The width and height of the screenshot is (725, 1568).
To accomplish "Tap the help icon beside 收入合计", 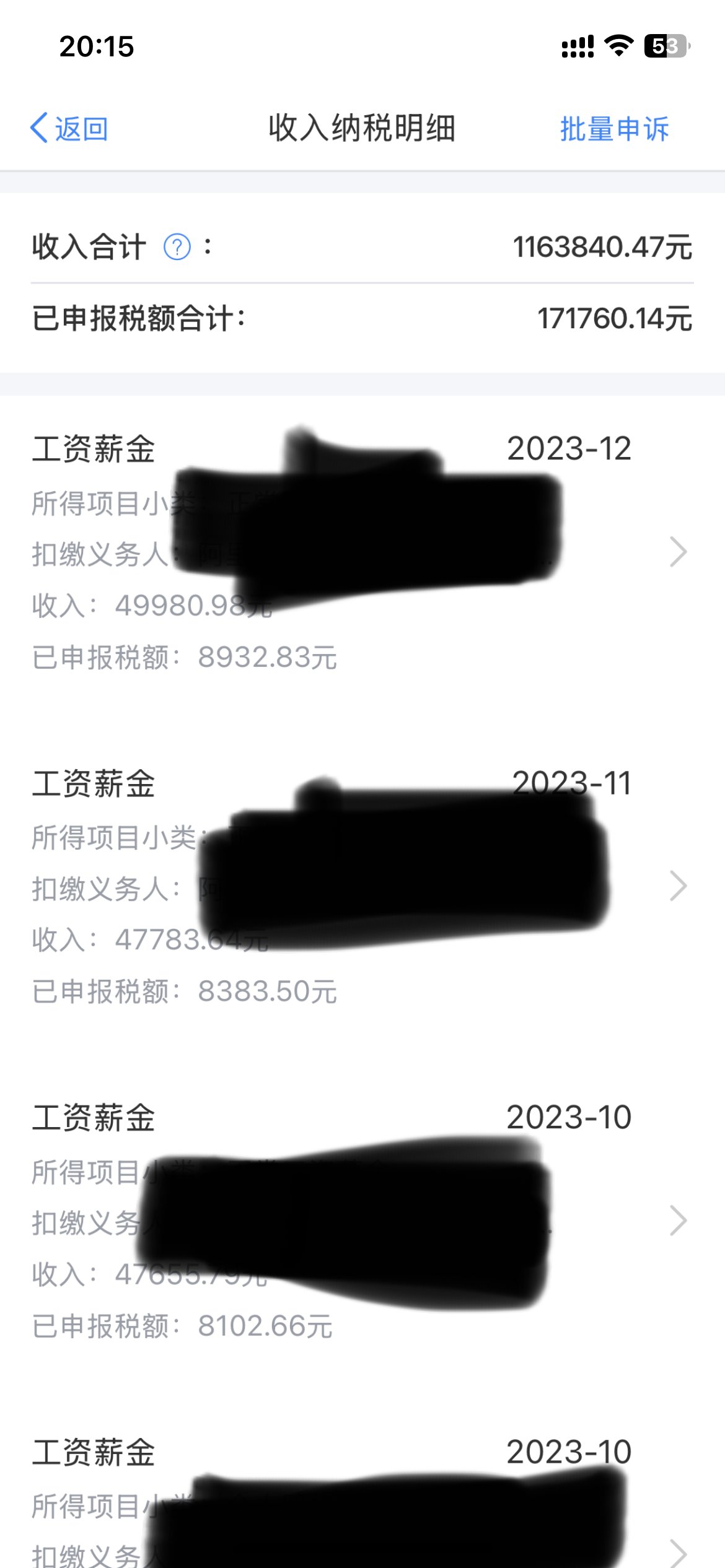I will click(x=177, y=247).
